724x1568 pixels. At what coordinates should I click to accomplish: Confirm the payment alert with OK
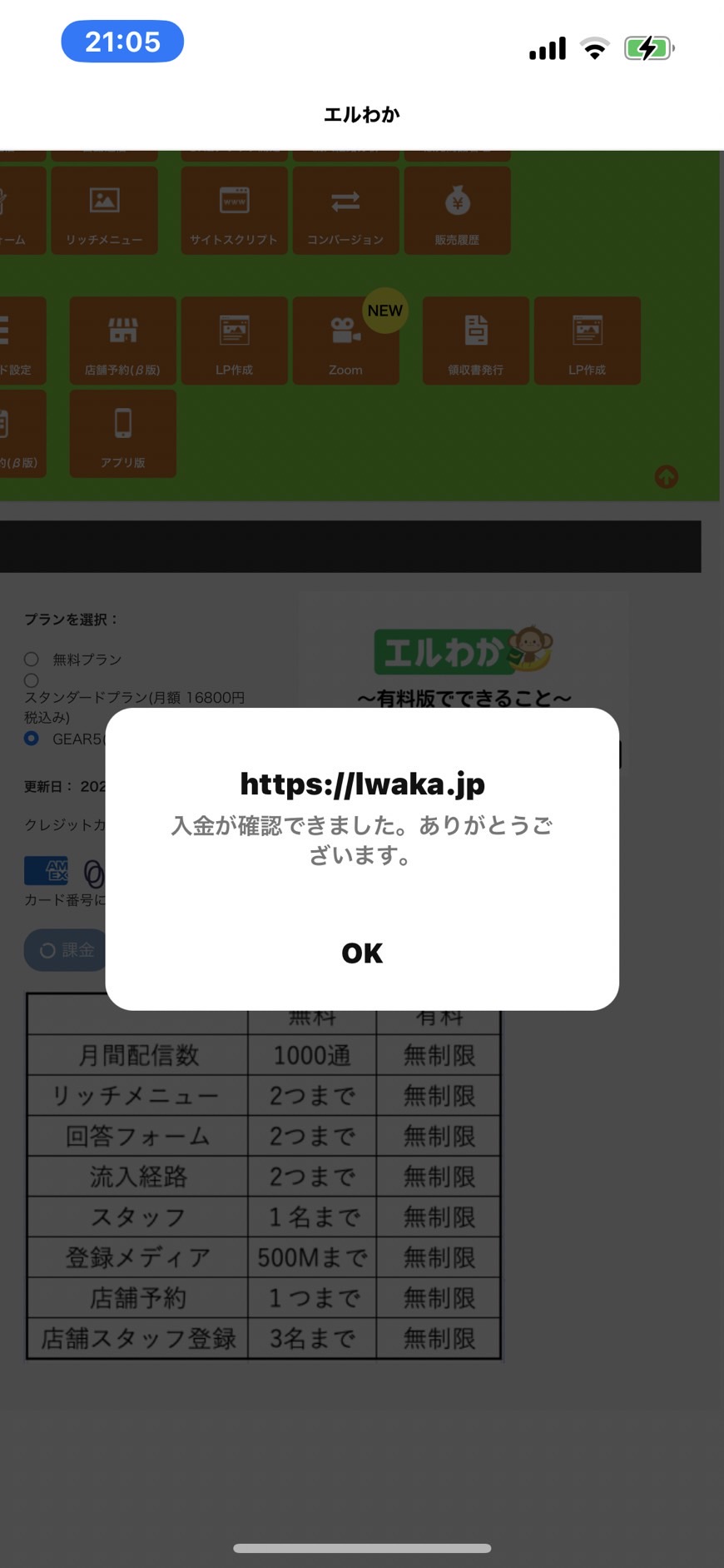[x=362, y=953]
